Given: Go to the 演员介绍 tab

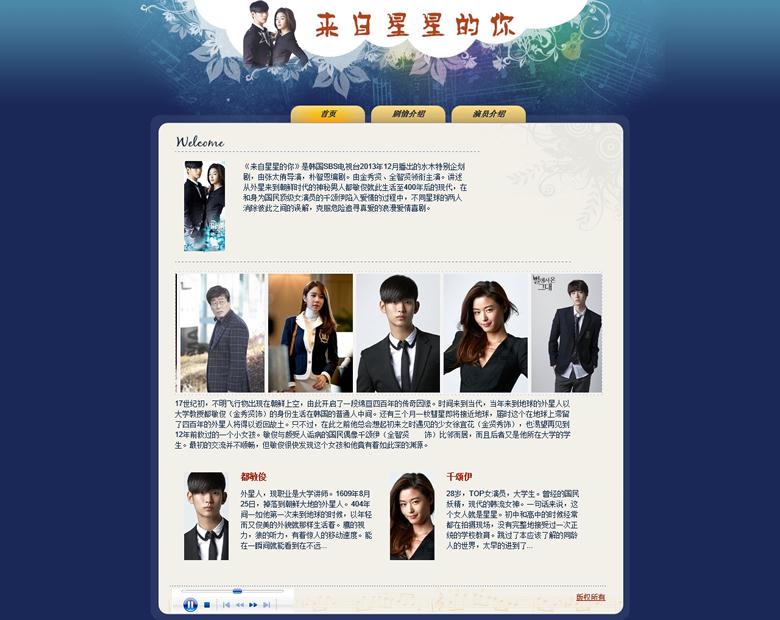Looking at the screenshot, I should click(x=488, y=114).
